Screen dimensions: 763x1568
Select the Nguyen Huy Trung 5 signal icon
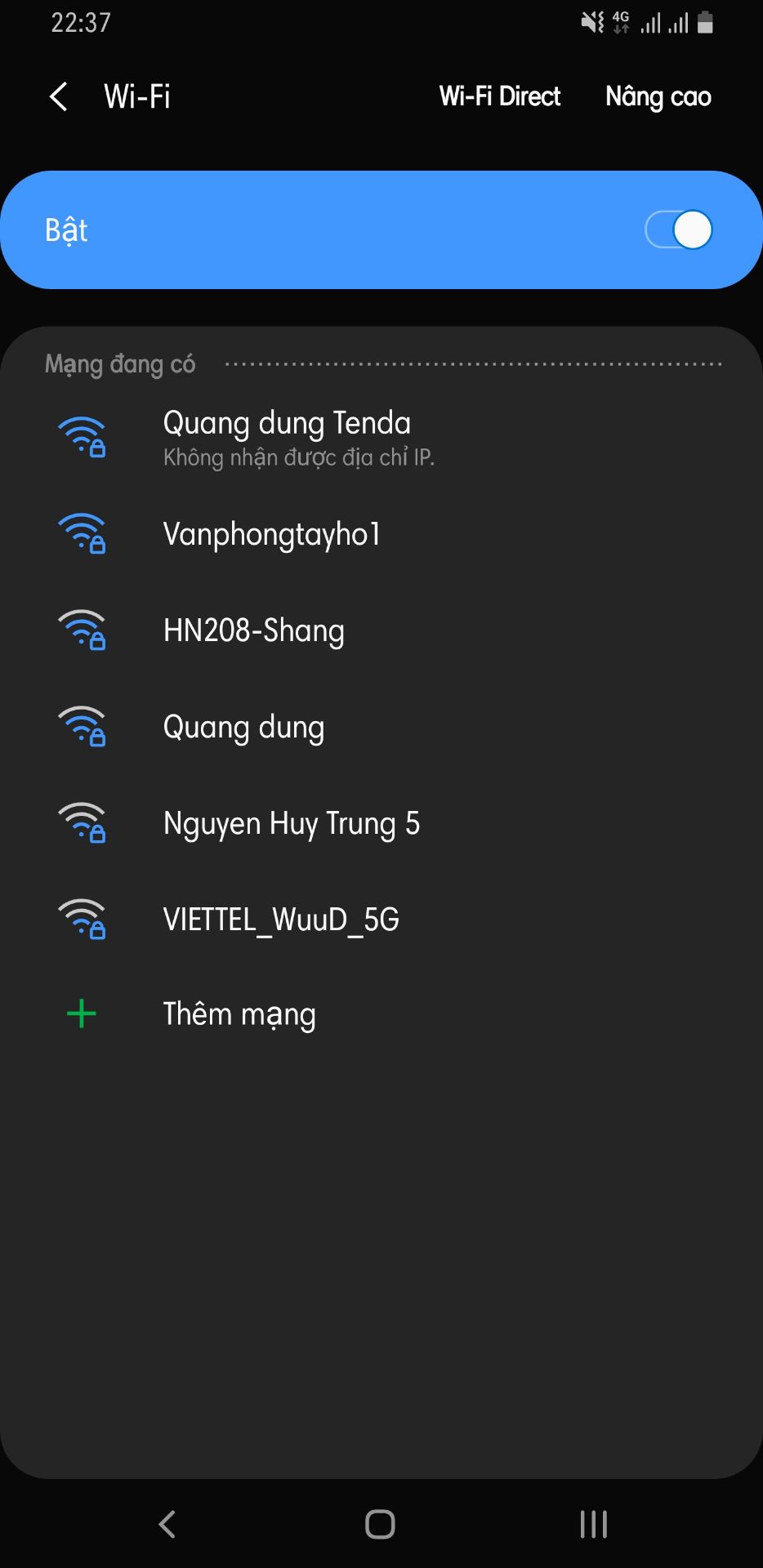(82, 823)
